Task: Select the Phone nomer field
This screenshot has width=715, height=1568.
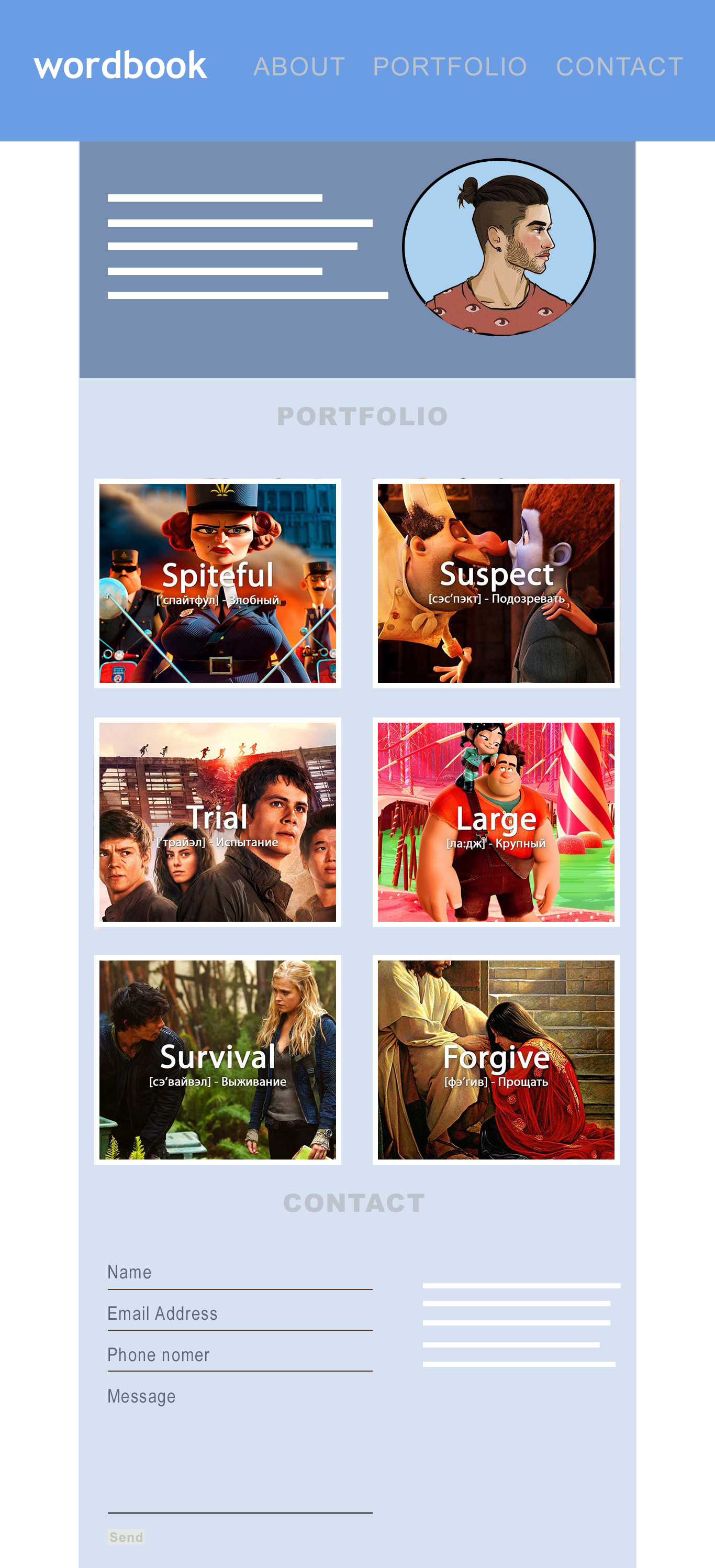Action: coord(239,1355)
